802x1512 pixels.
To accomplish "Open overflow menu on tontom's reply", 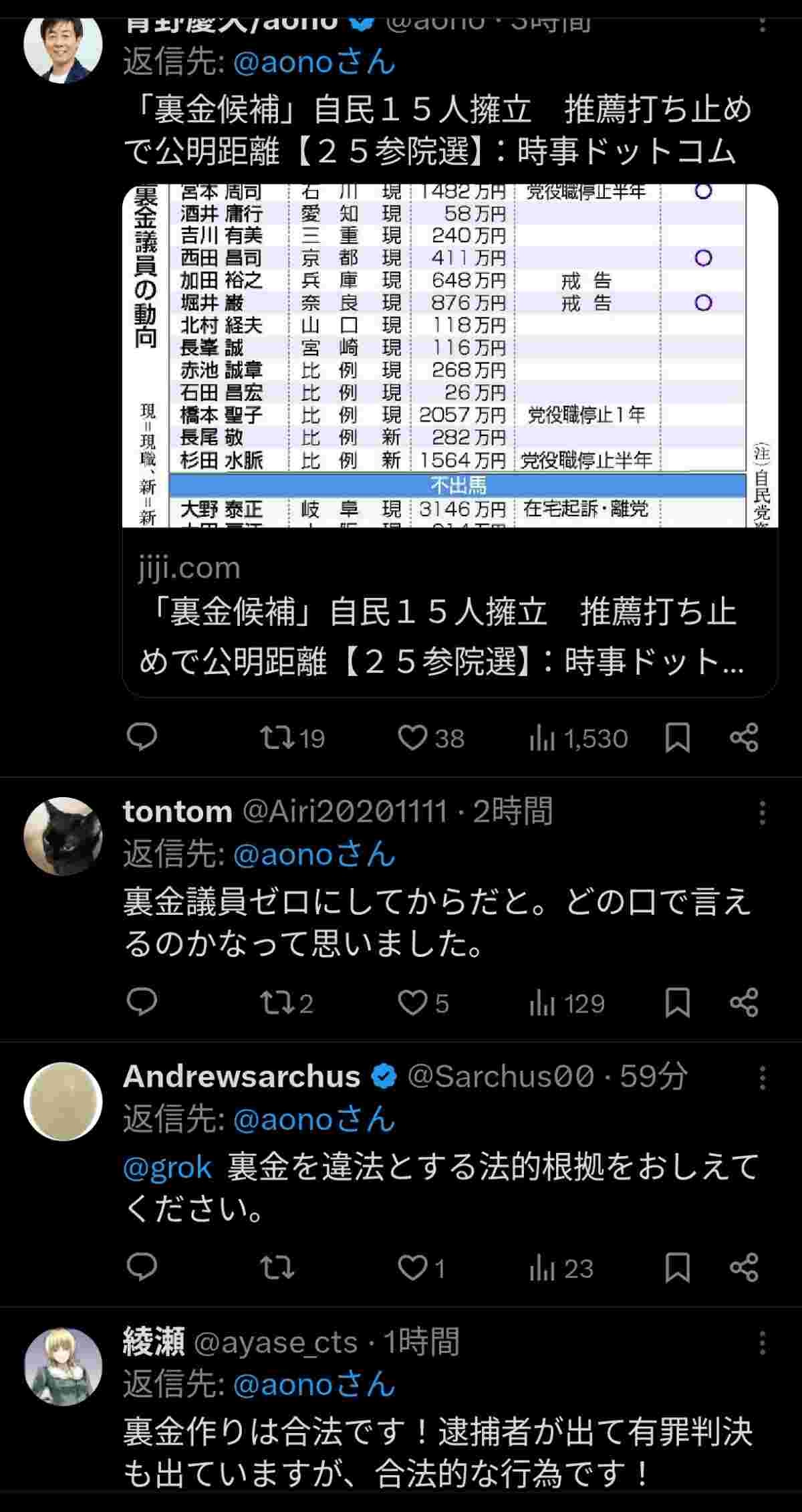I will [x=762, y=813].
